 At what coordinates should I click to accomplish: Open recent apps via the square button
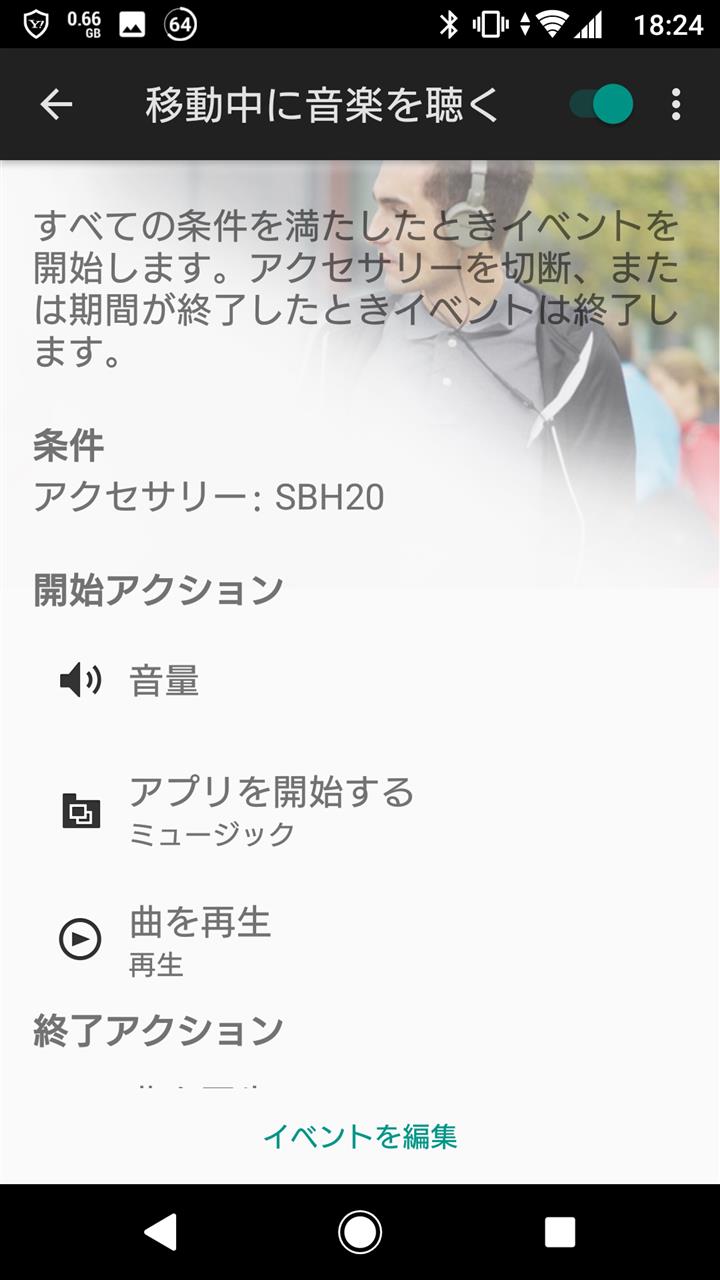tap(560, 1232)
